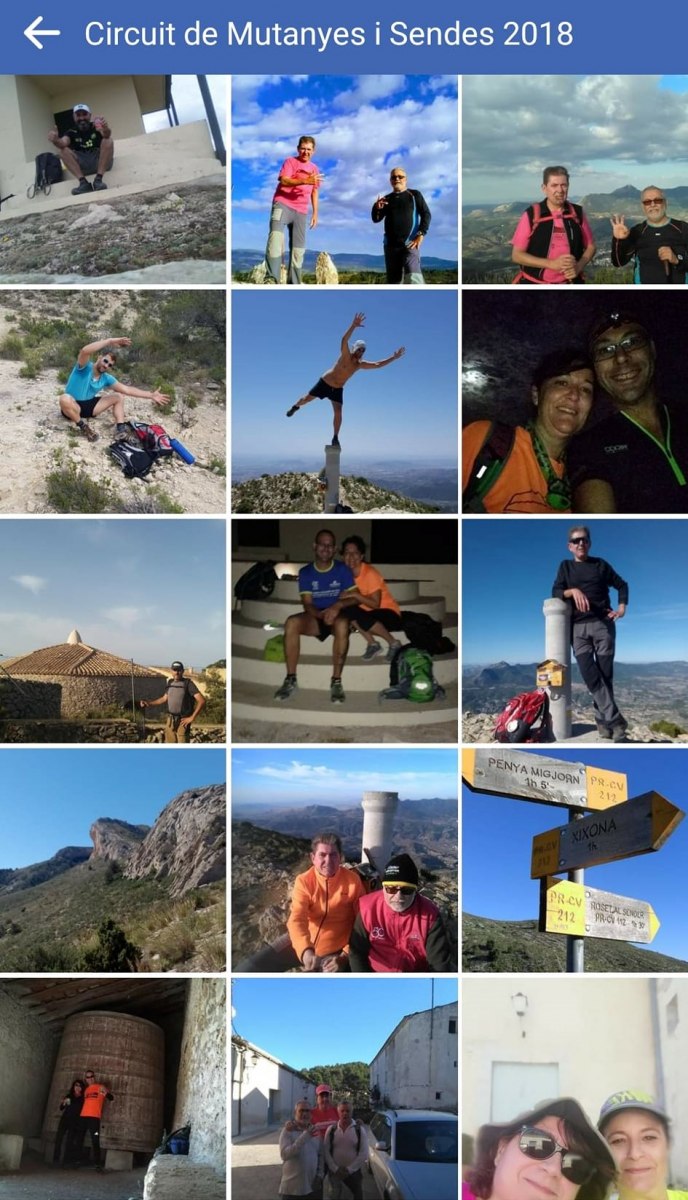This screenshot has width=688, height=1200.
Task: Go back from the Circuit de Mutanyes album
Action: click(41, 33)
